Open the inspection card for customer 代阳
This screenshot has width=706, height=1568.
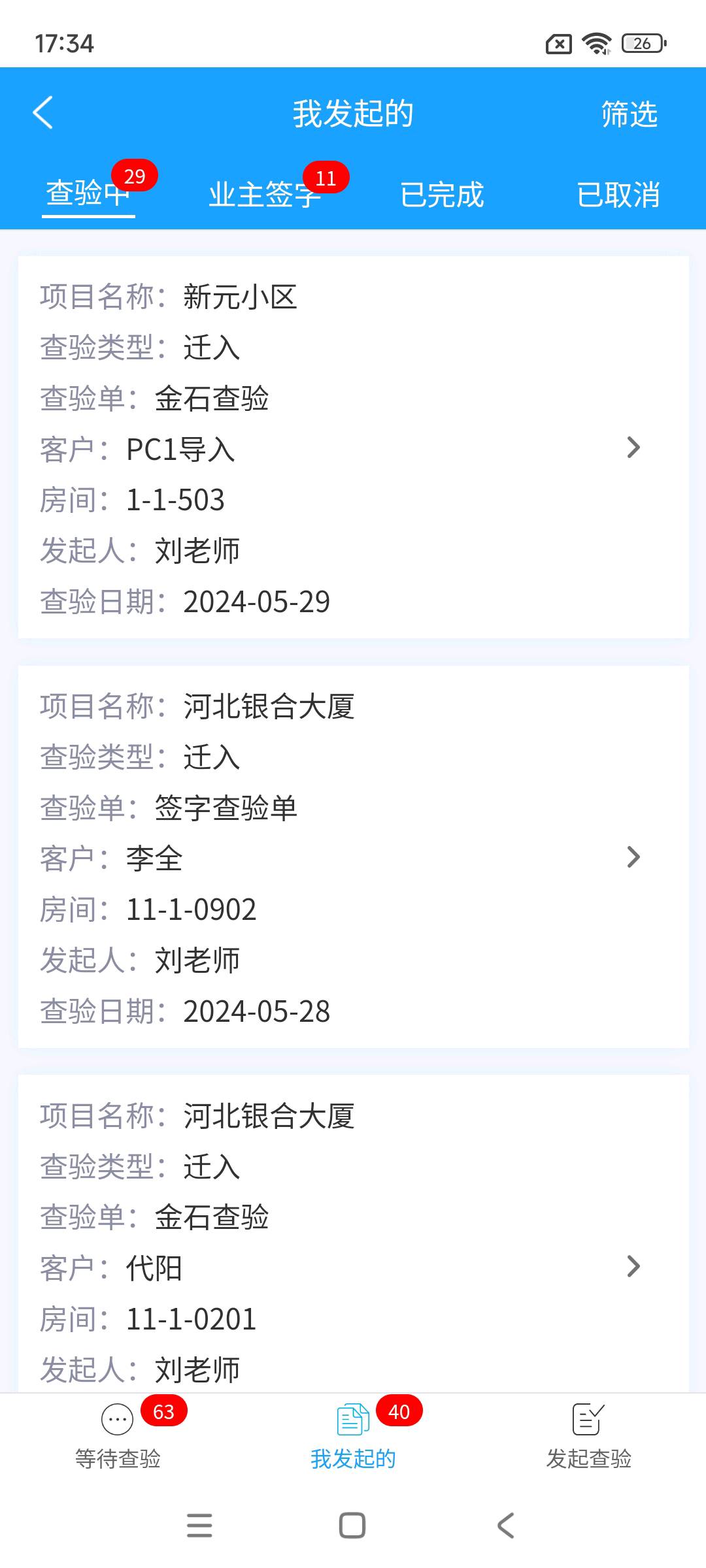354,1233
